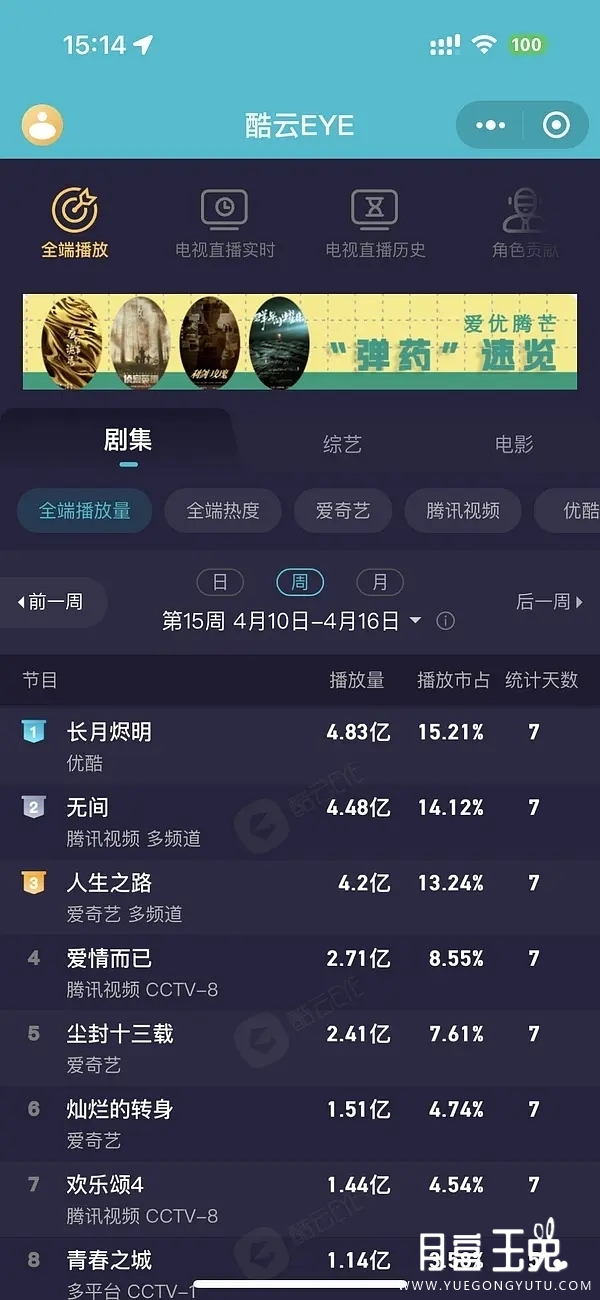Select the 日 period option

click(220, 582)
